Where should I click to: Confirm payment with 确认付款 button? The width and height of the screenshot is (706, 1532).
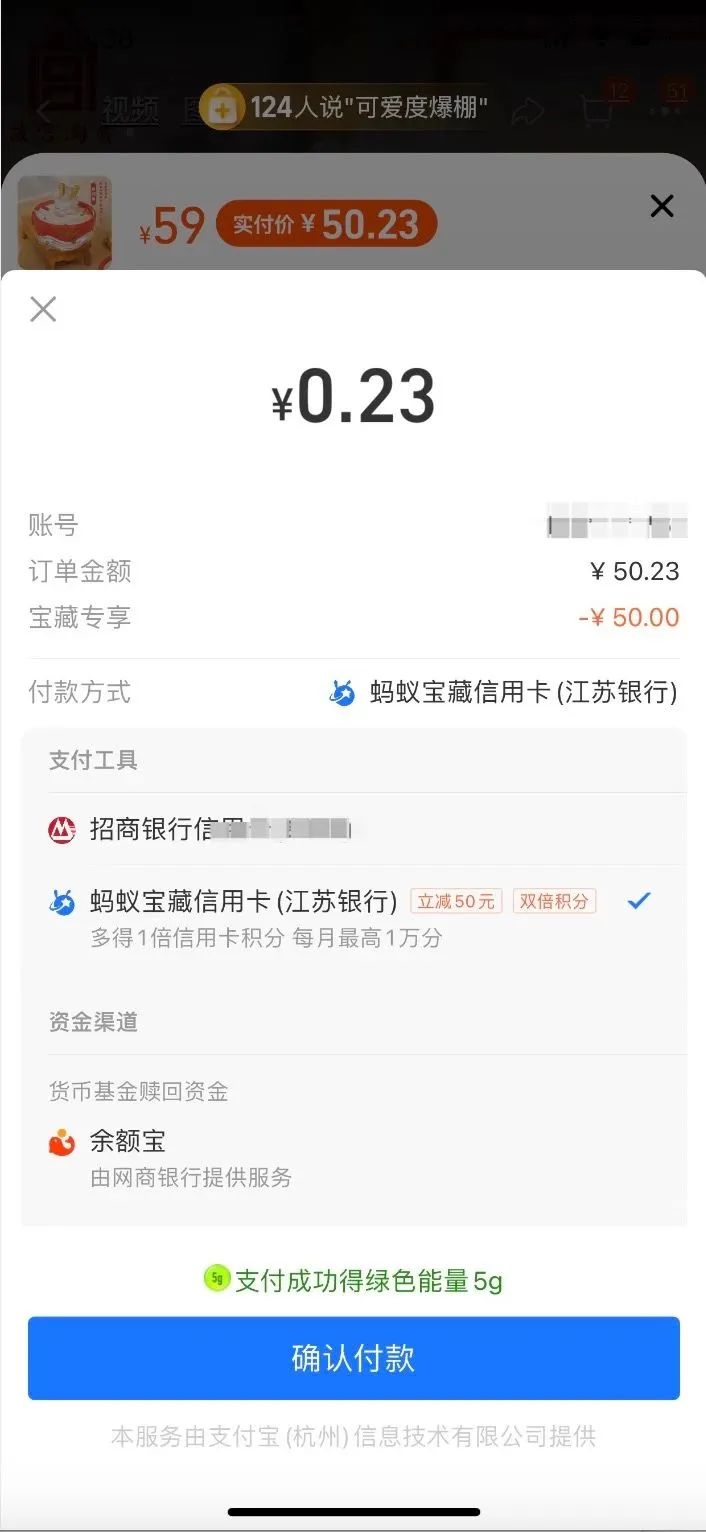coord(353,1358)
